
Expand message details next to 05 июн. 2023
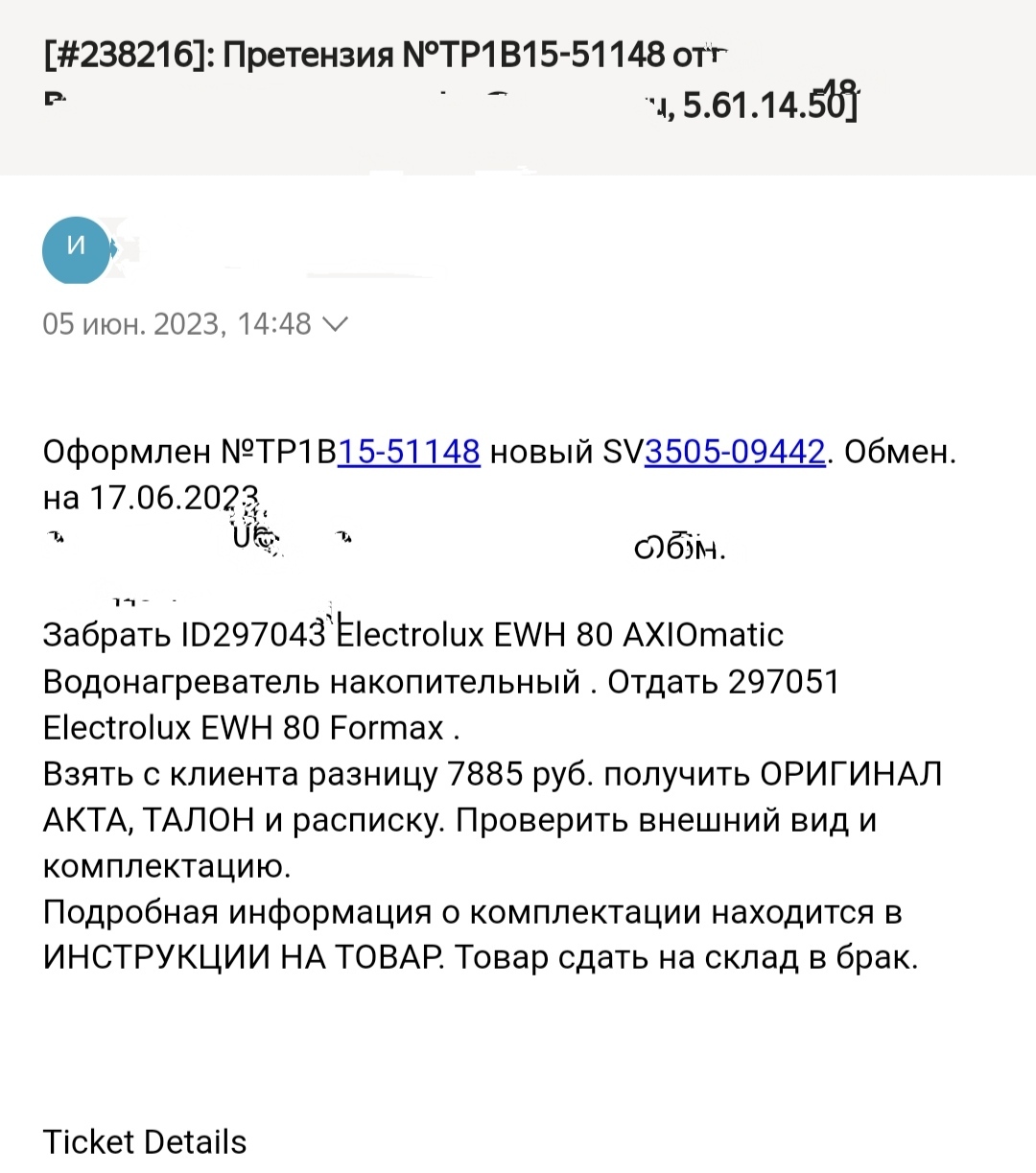335,324
